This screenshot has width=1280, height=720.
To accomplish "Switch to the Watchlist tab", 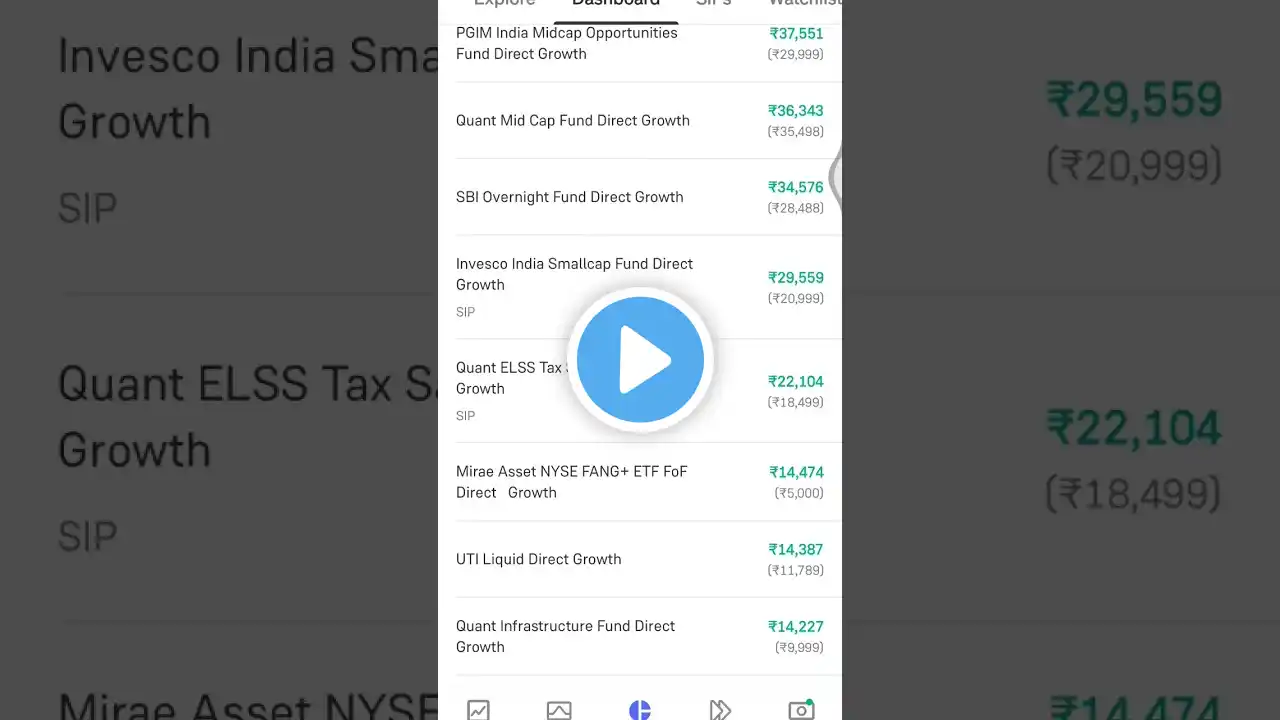I will [804, 5].
